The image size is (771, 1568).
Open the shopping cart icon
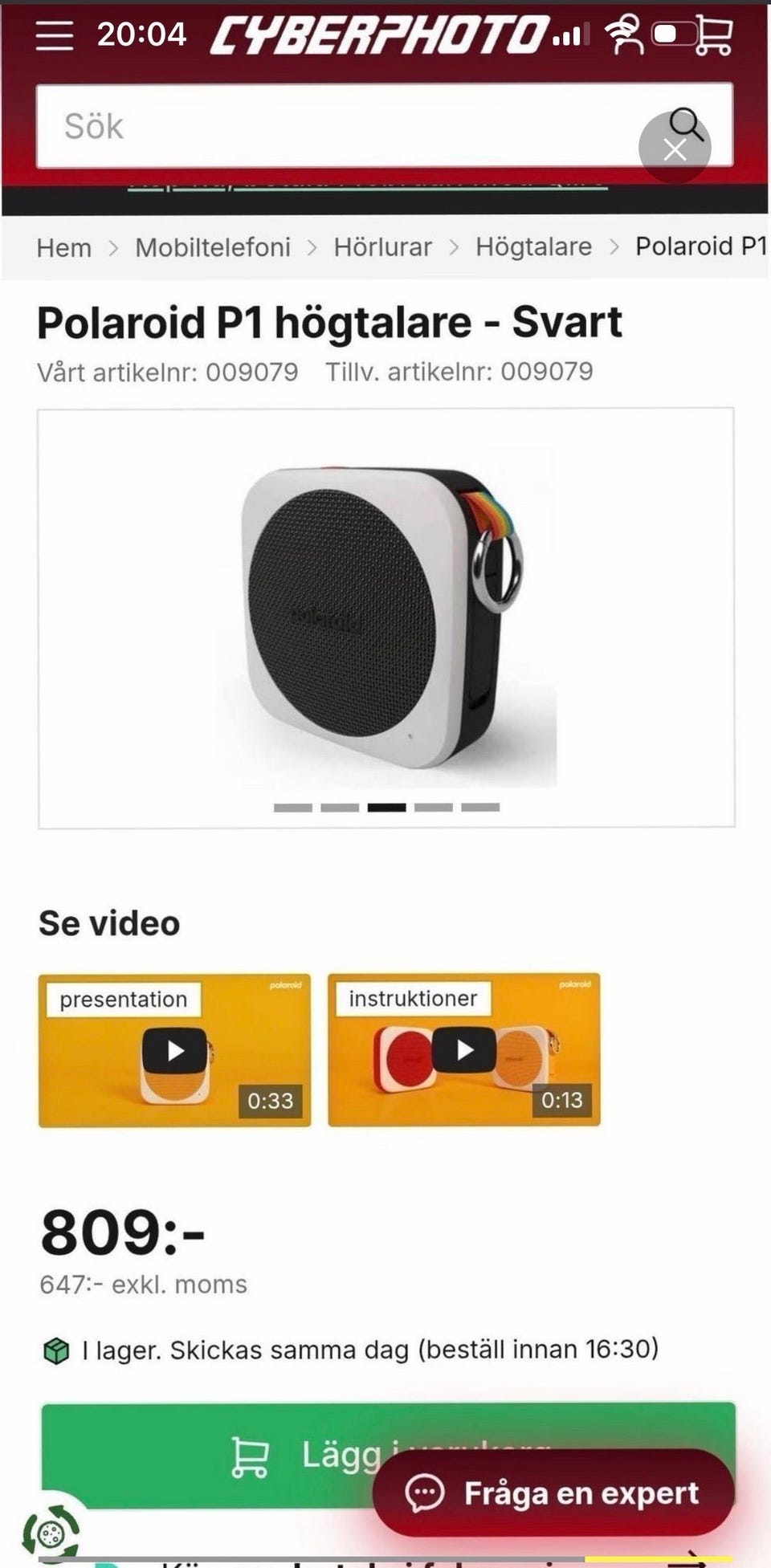pyautogui.click(x=713, y=36)
